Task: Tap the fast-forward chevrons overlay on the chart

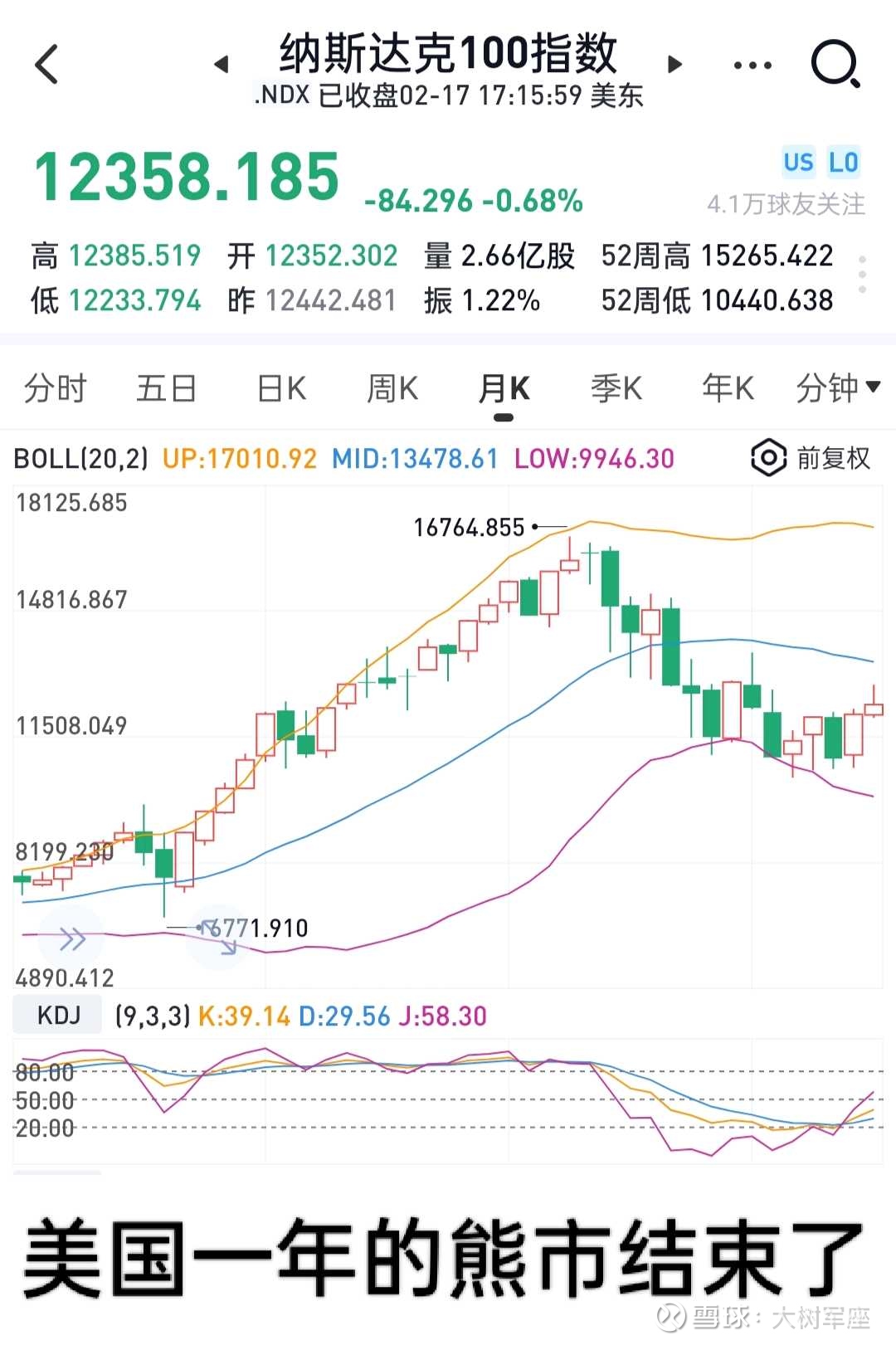Action: pyautogui.click(x=71, y=938)
